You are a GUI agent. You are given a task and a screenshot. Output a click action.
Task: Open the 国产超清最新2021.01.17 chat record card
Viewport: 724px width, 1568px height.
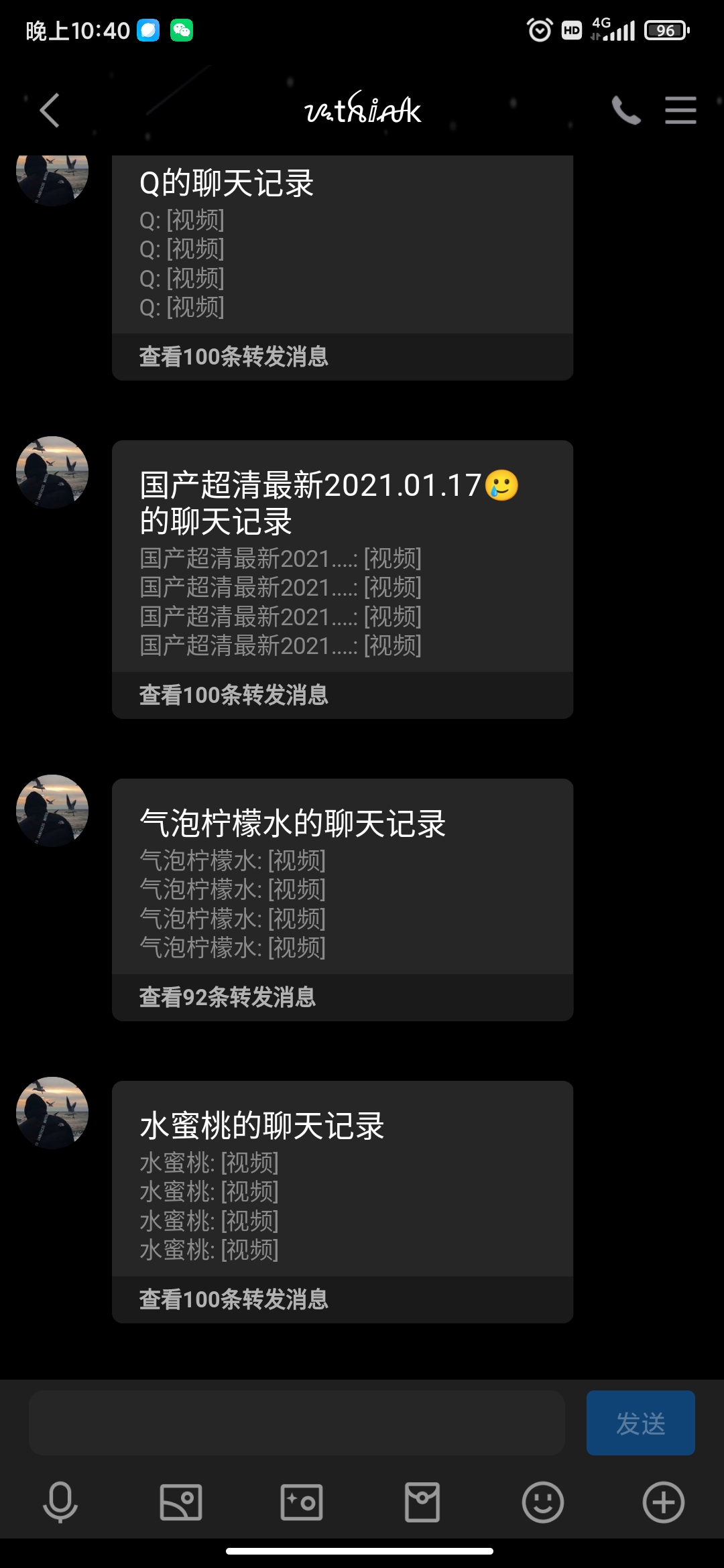tap(343, 580)
